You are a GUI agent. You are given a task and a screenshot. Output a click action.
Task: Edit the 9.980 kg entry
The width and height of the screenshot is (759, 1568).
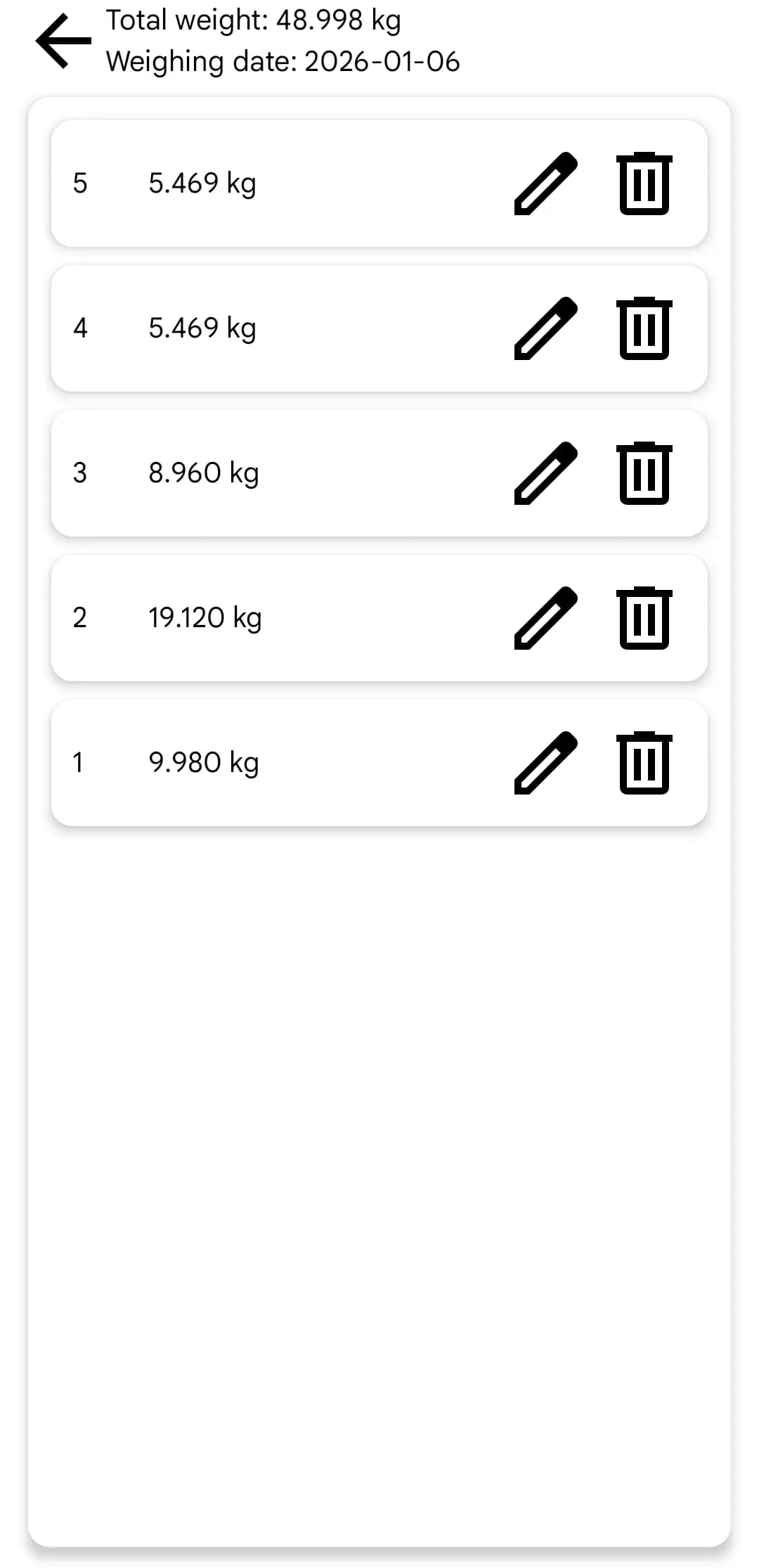pyautogui.click(x=545, y=763)
